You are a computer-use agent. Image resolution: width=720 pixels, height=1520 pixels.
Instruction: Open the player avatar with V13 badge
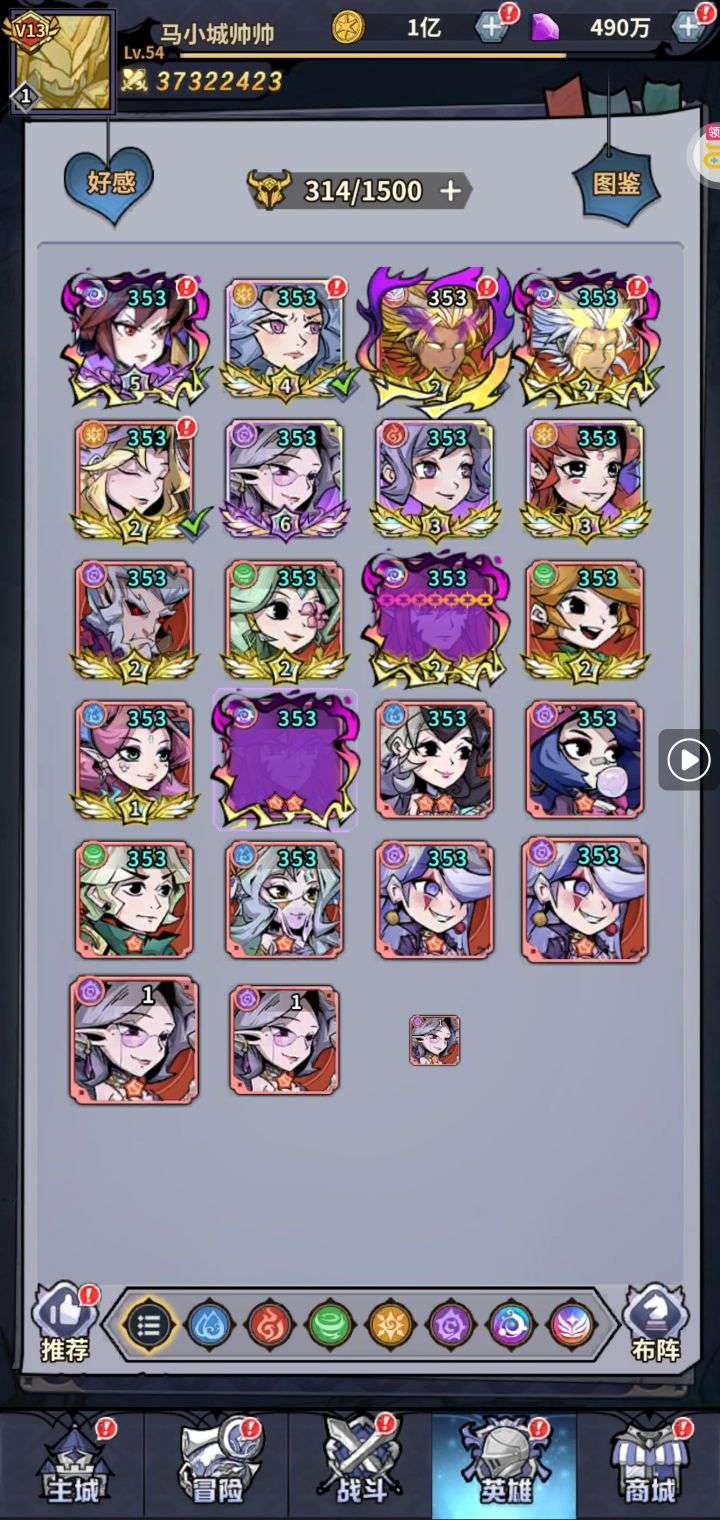[x=60, y=60]
